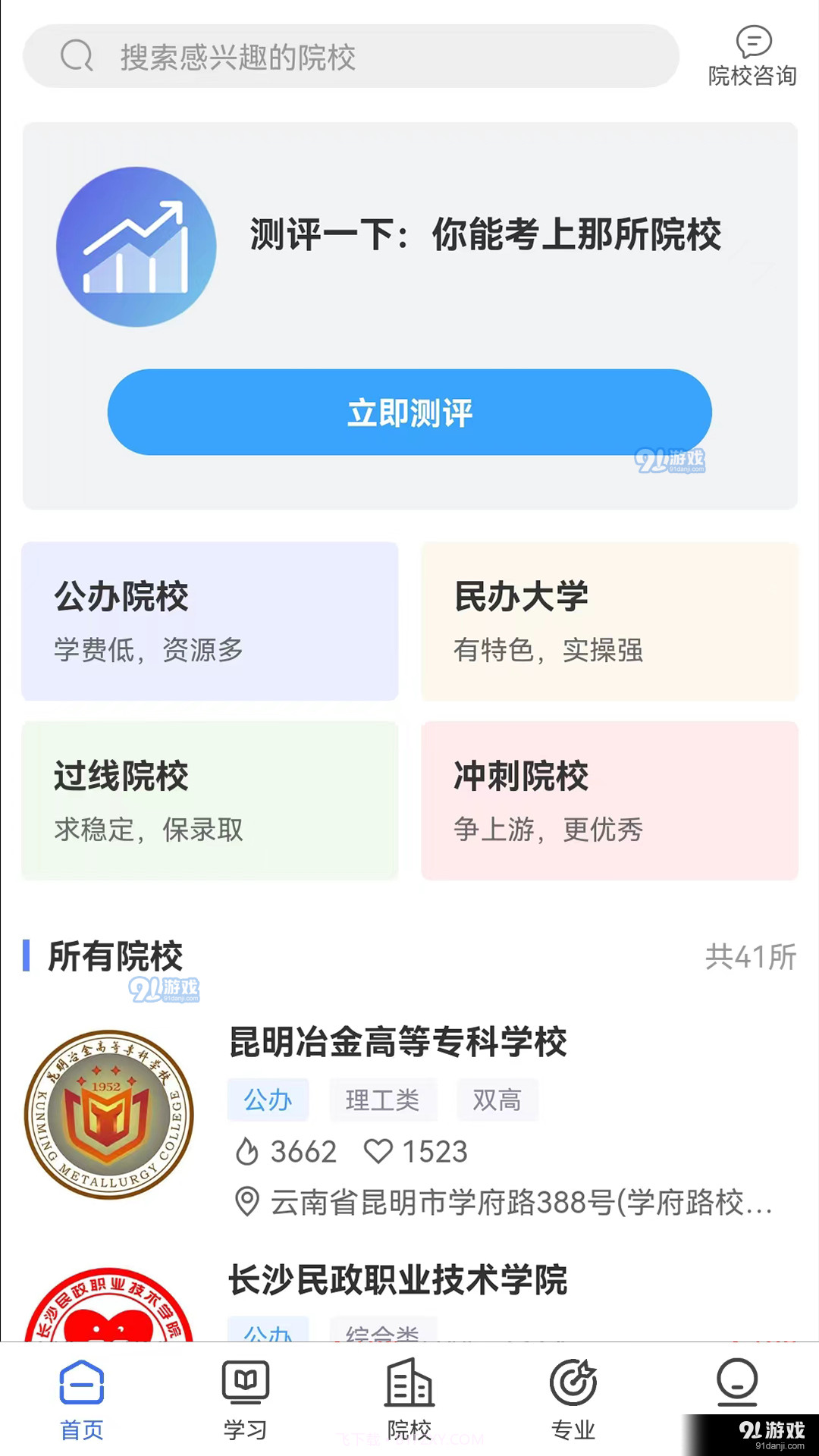Select the 双高 tag label
Image resolution: width=819 pixels, height=1456 pixels.
pos(498,1100)
